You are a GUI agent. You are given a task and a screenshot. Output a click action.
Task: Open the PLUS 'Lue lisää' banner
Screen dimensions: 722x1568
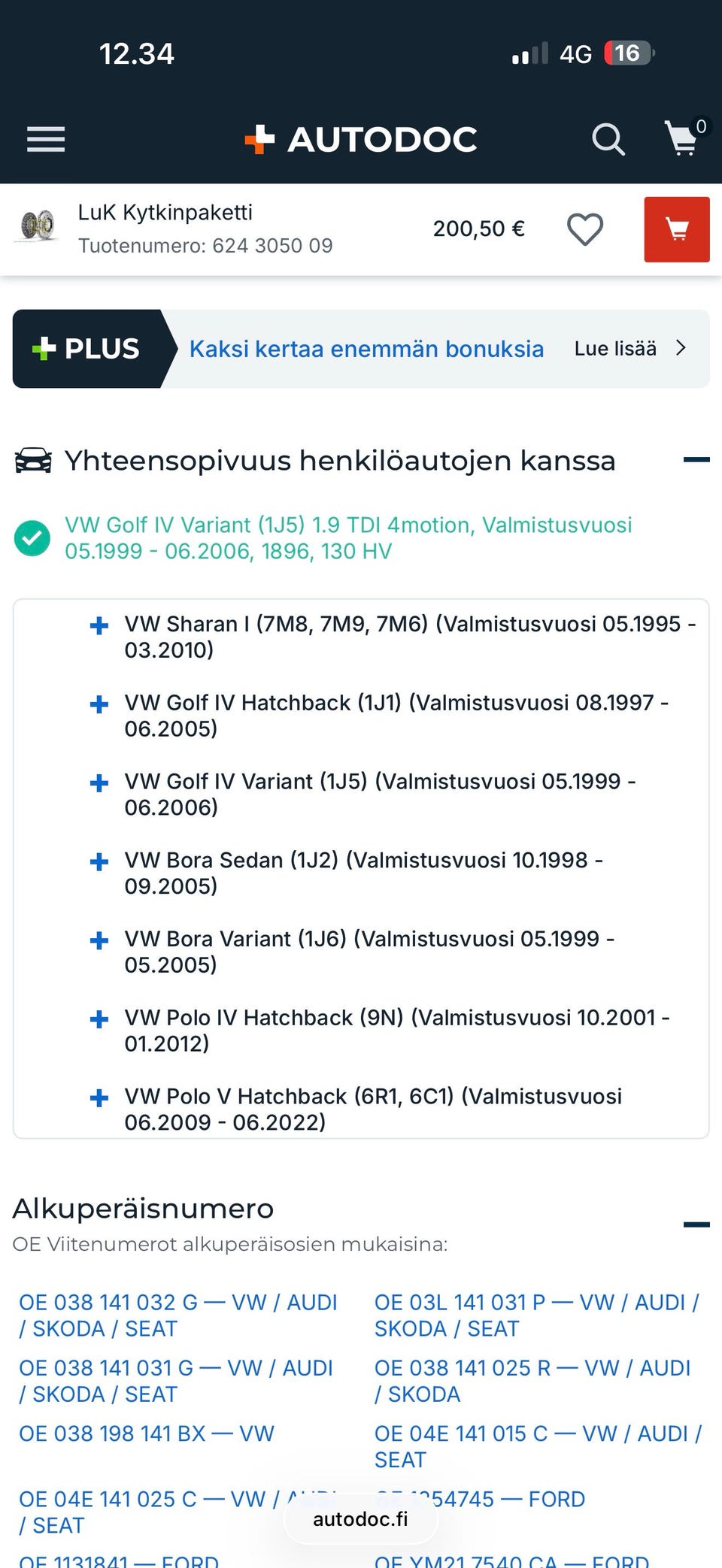[630, 349]
